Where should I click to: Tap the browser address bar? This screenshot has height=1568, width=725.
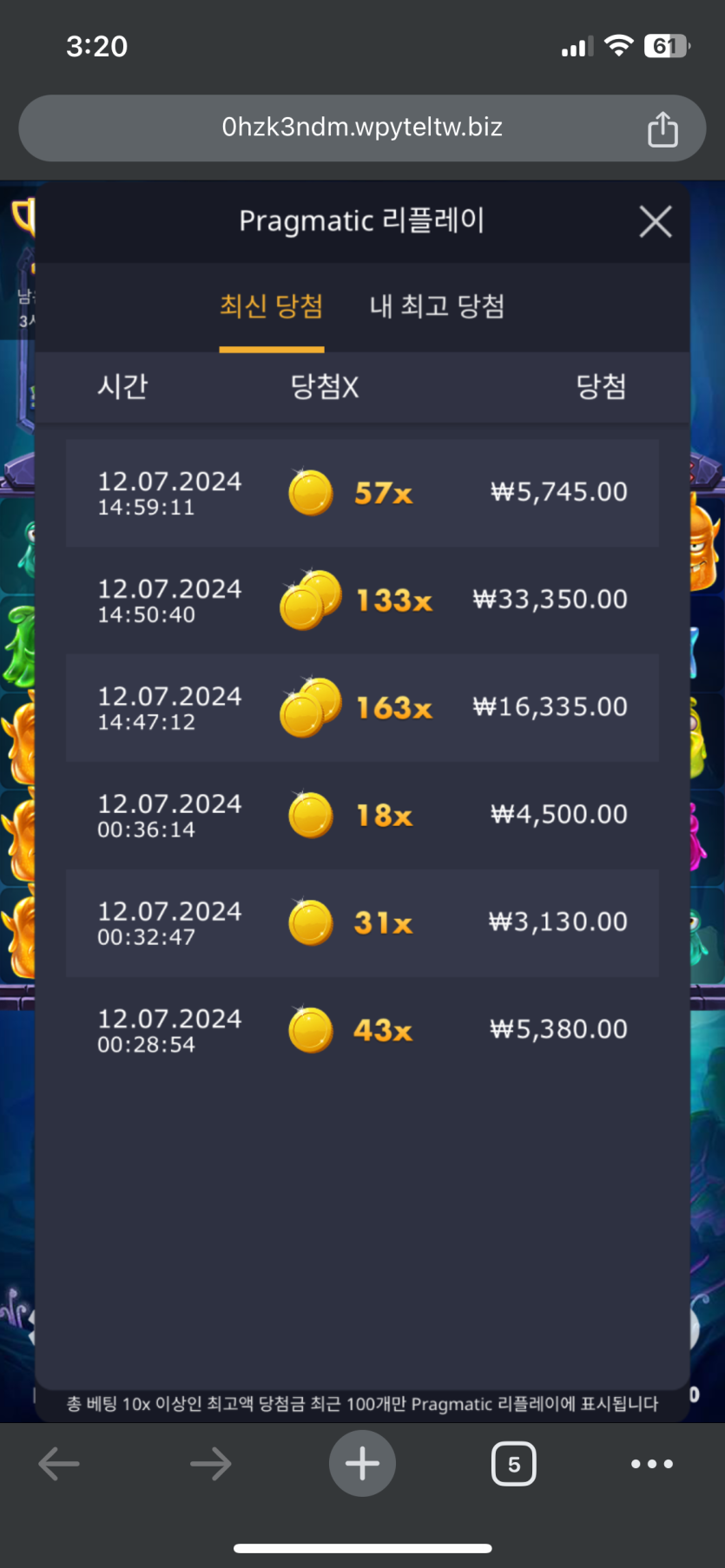click(361, 128)
